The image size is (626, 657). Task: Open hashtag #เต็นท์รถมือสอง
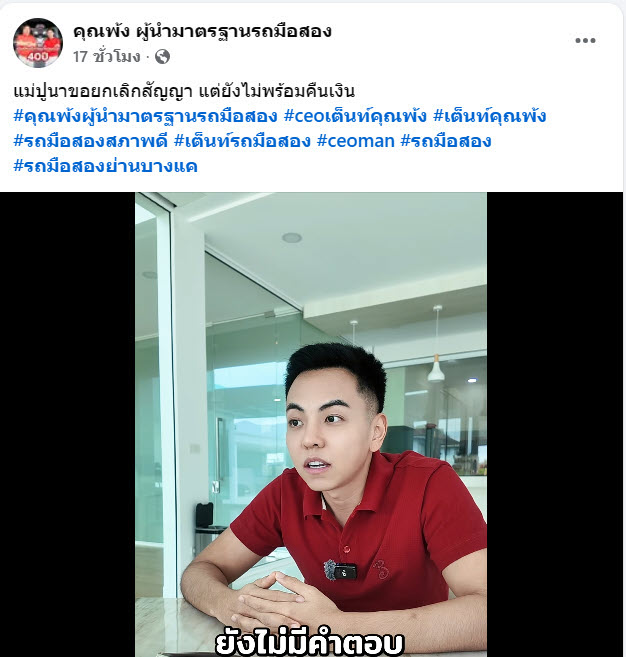coord(241,141)
